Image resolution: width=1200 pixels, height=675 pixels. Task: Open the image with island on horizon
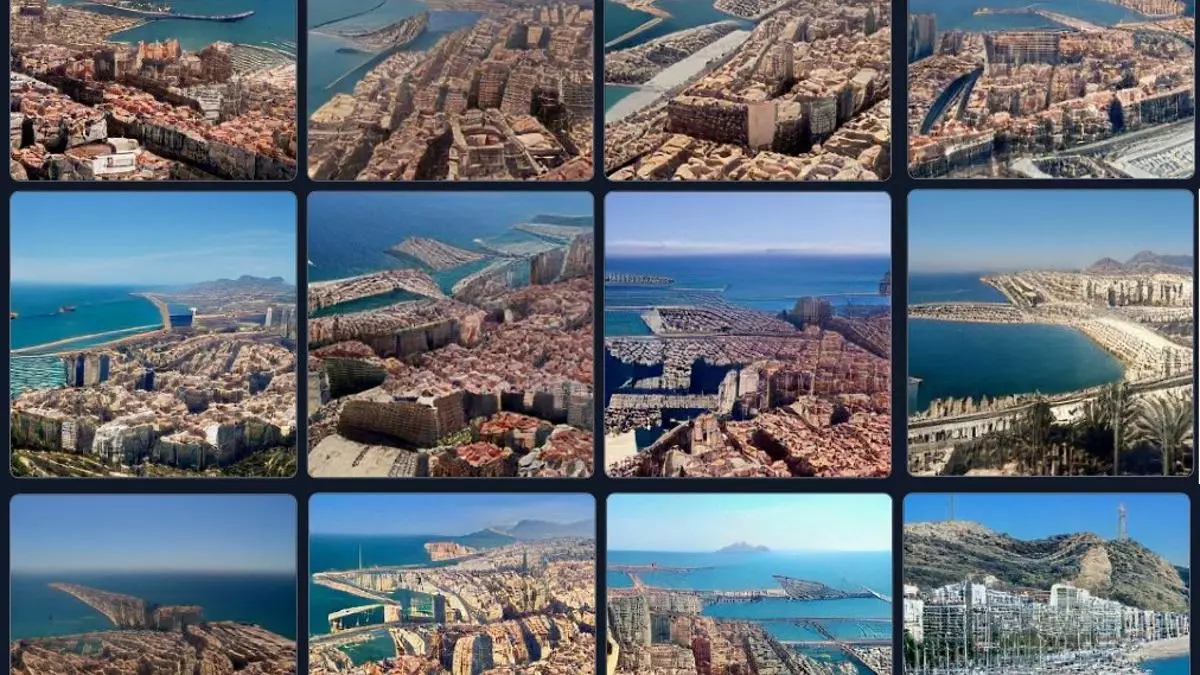748,583
